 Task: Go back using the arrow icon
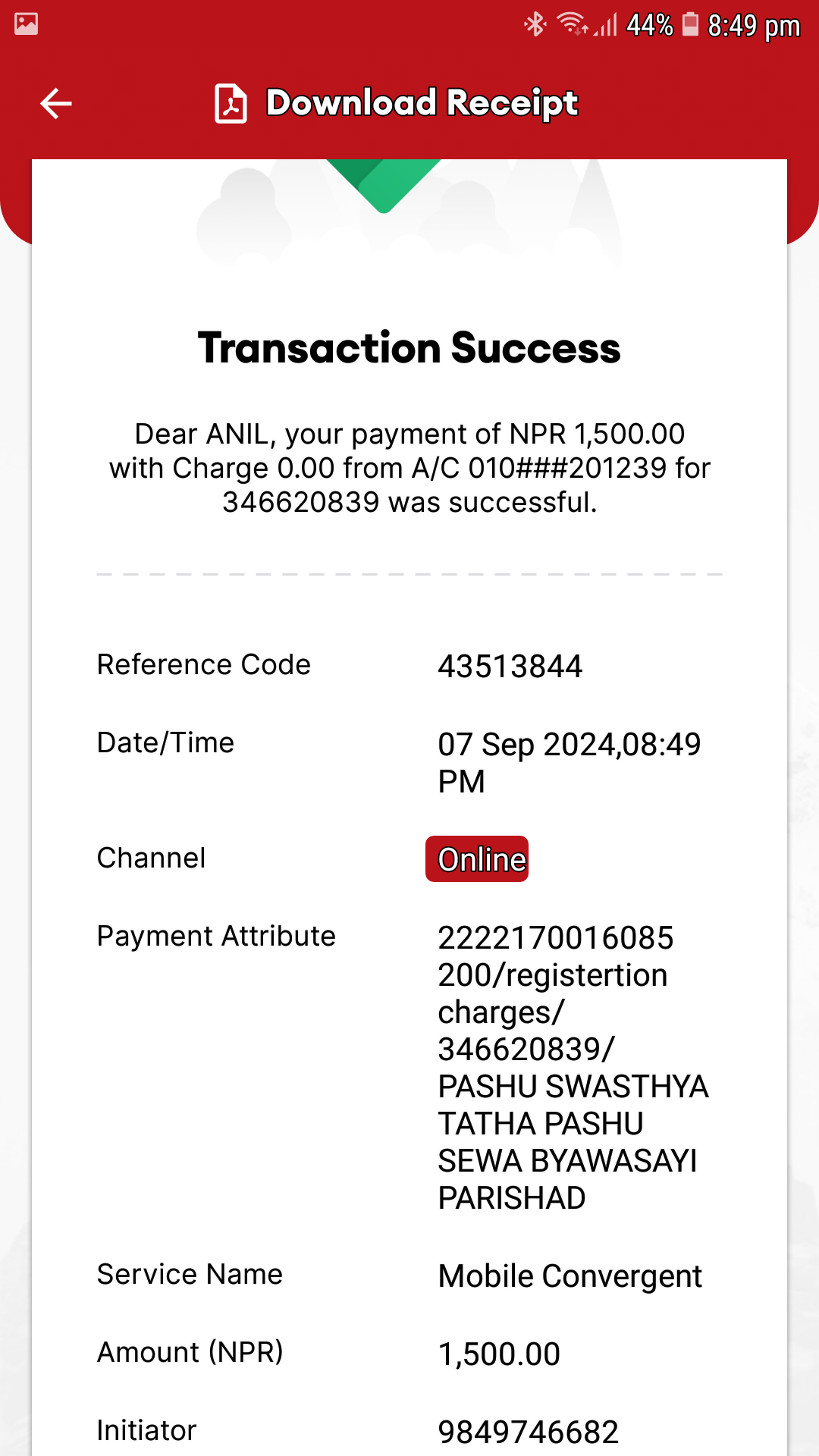tap(56, 104)
